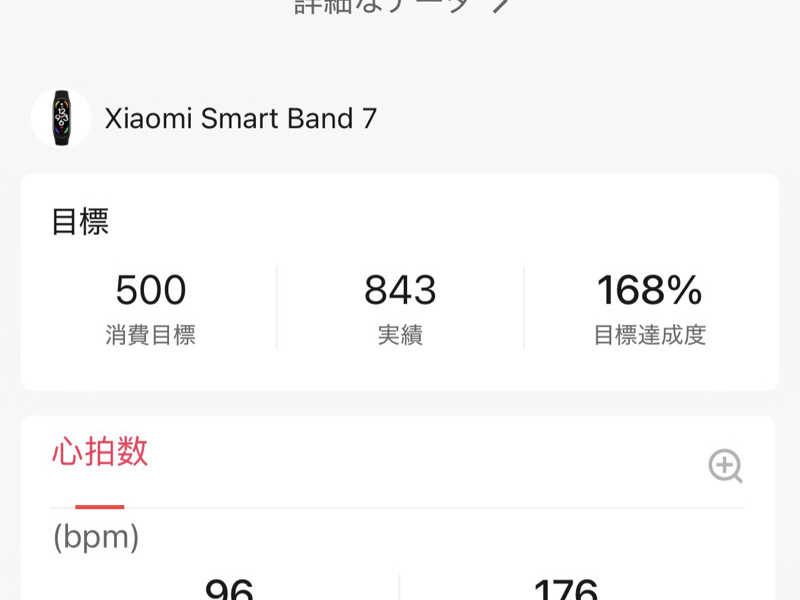
Task: Select the 心拍数 tab
Action: 100,453
